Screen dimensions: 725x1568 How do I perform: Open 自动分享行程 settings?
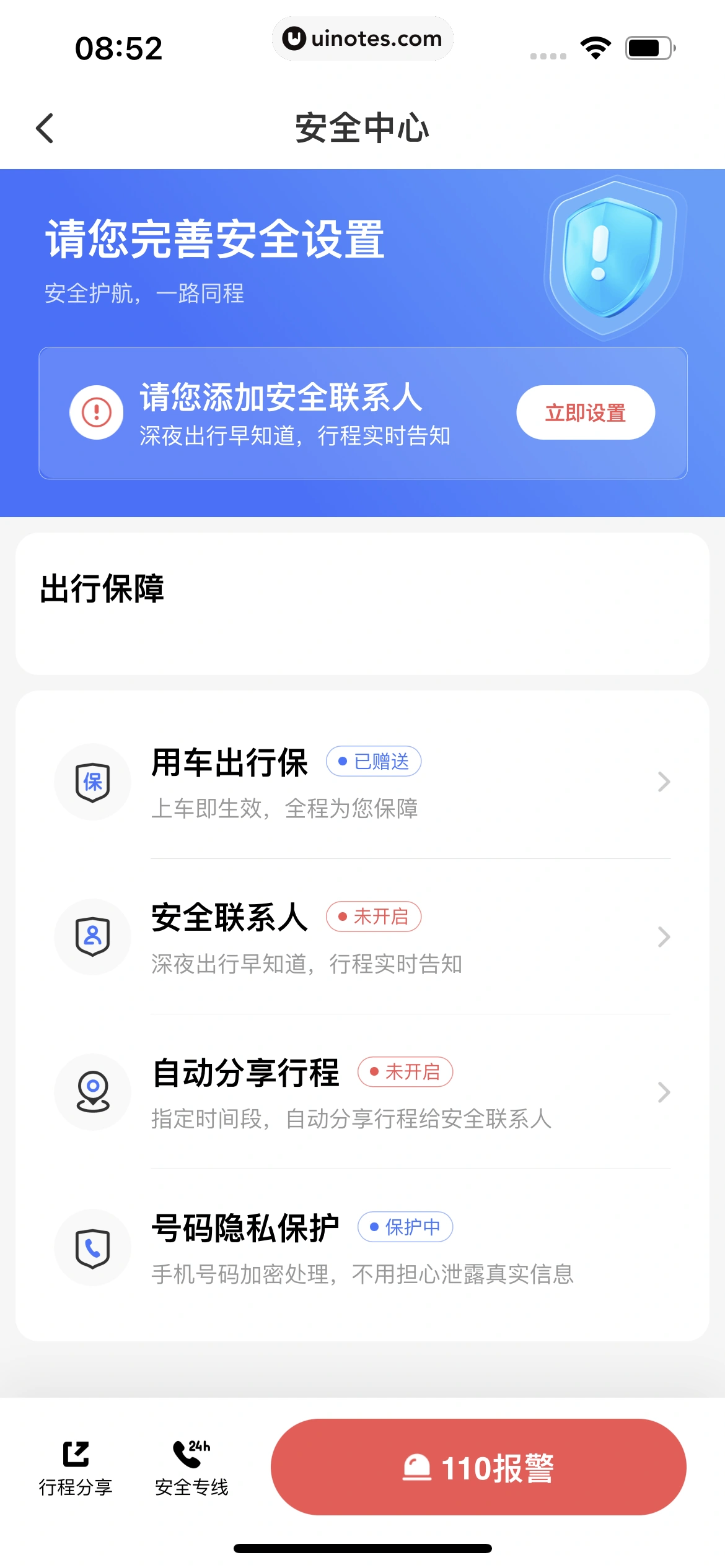362,1092
